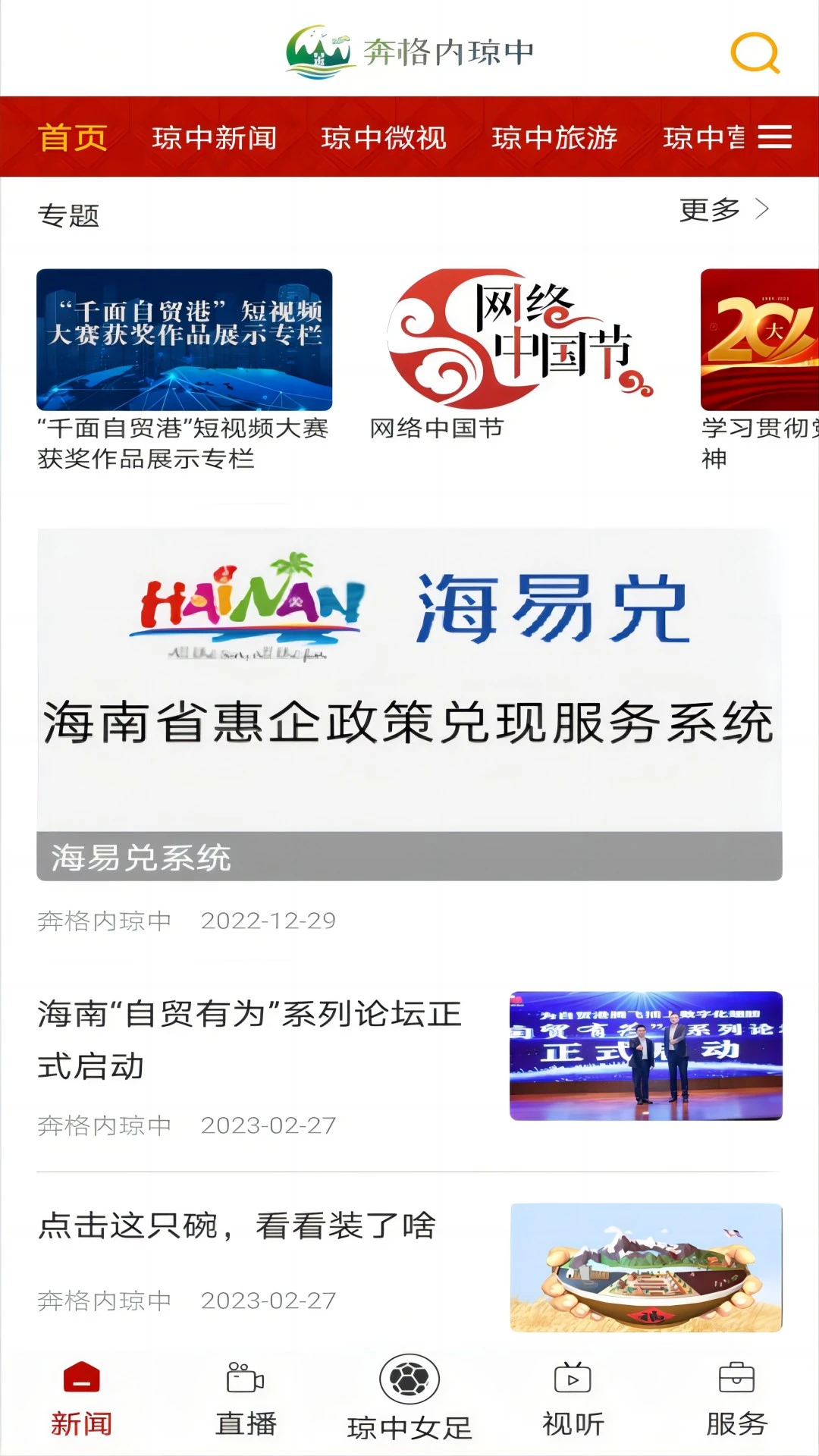819x1456 pixels.
Task: Switch to the 琼中新闻 tab
Action: pos(213,138)
